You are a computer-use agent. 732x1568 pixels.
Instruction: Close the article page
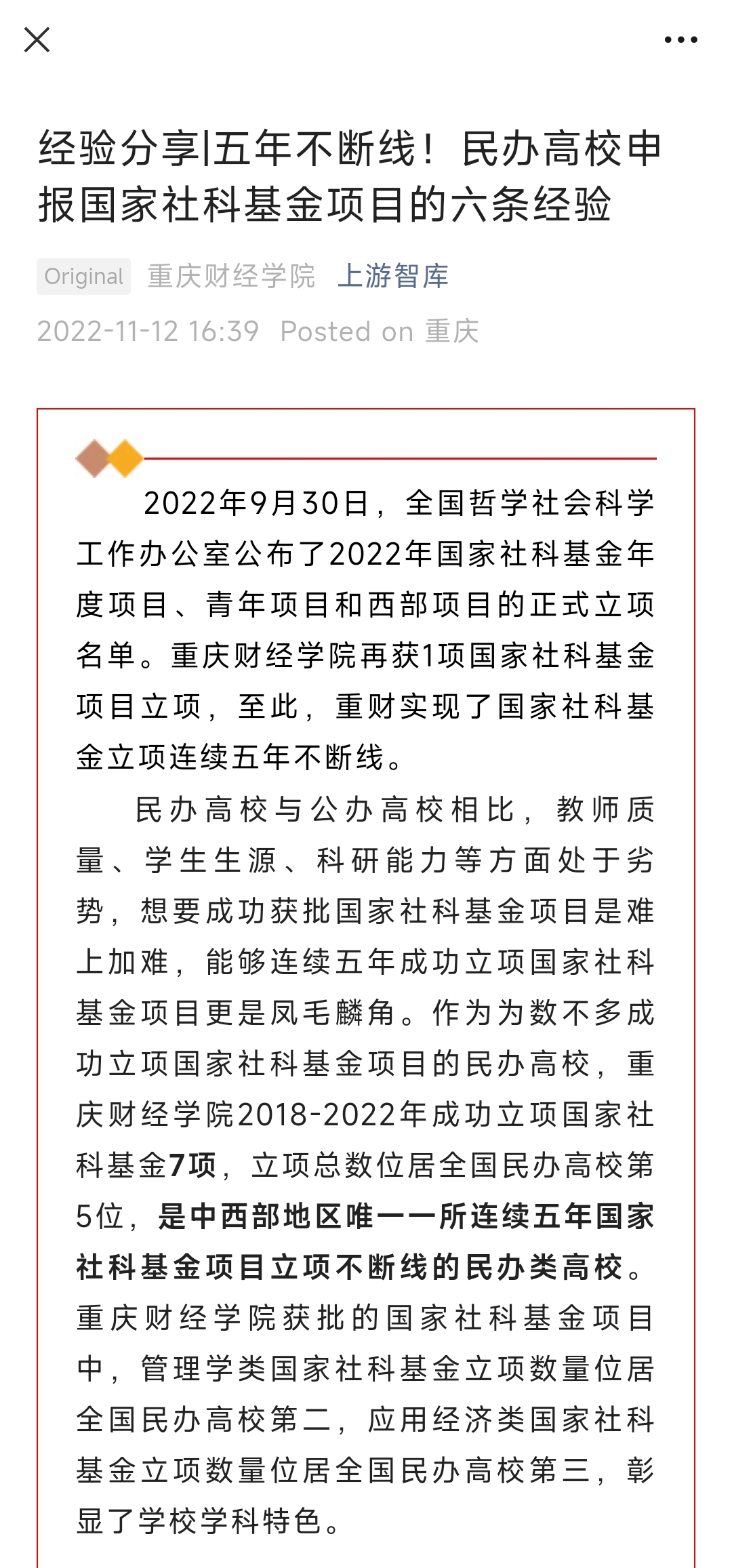[x=37, y=40]
